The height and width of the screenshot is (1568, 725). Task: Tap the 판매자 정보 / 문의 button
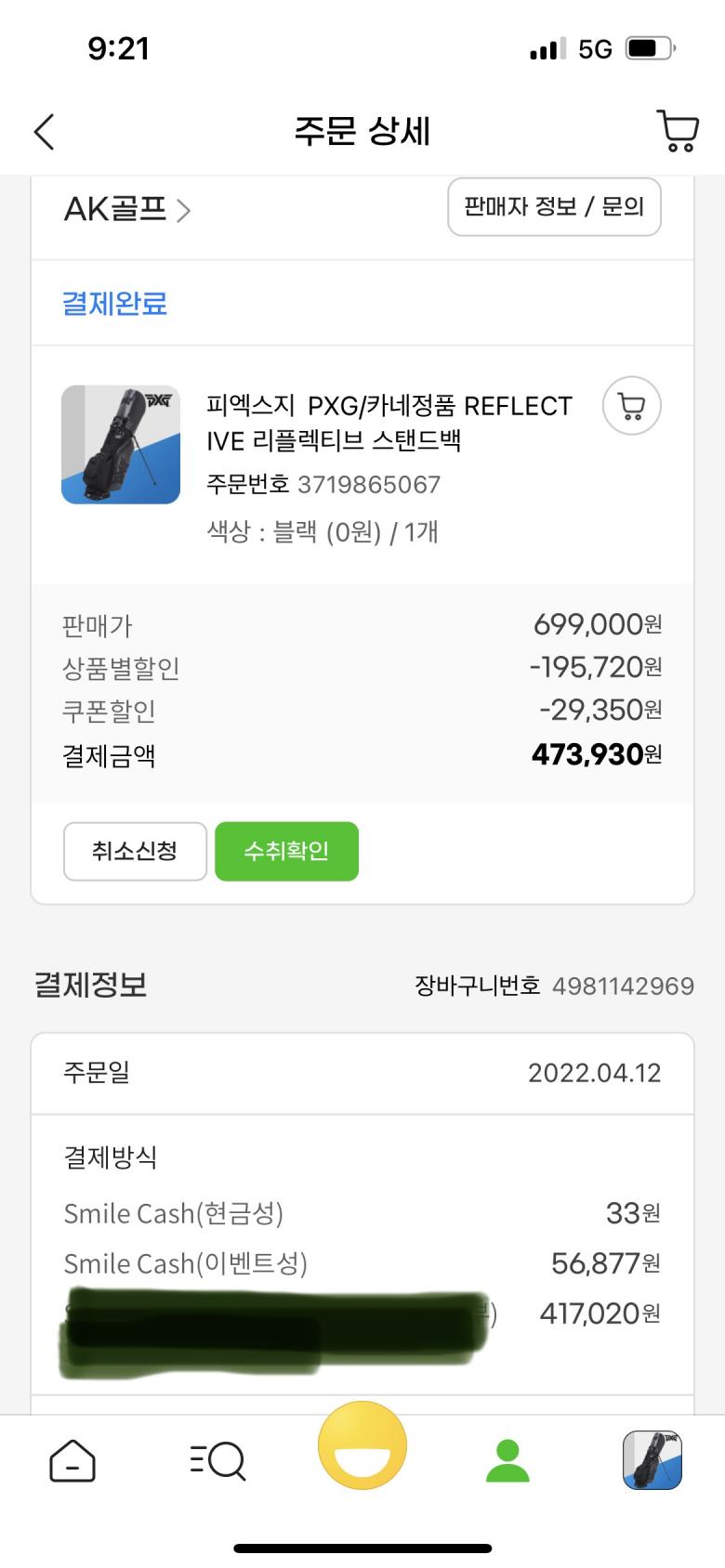(554, 206)
